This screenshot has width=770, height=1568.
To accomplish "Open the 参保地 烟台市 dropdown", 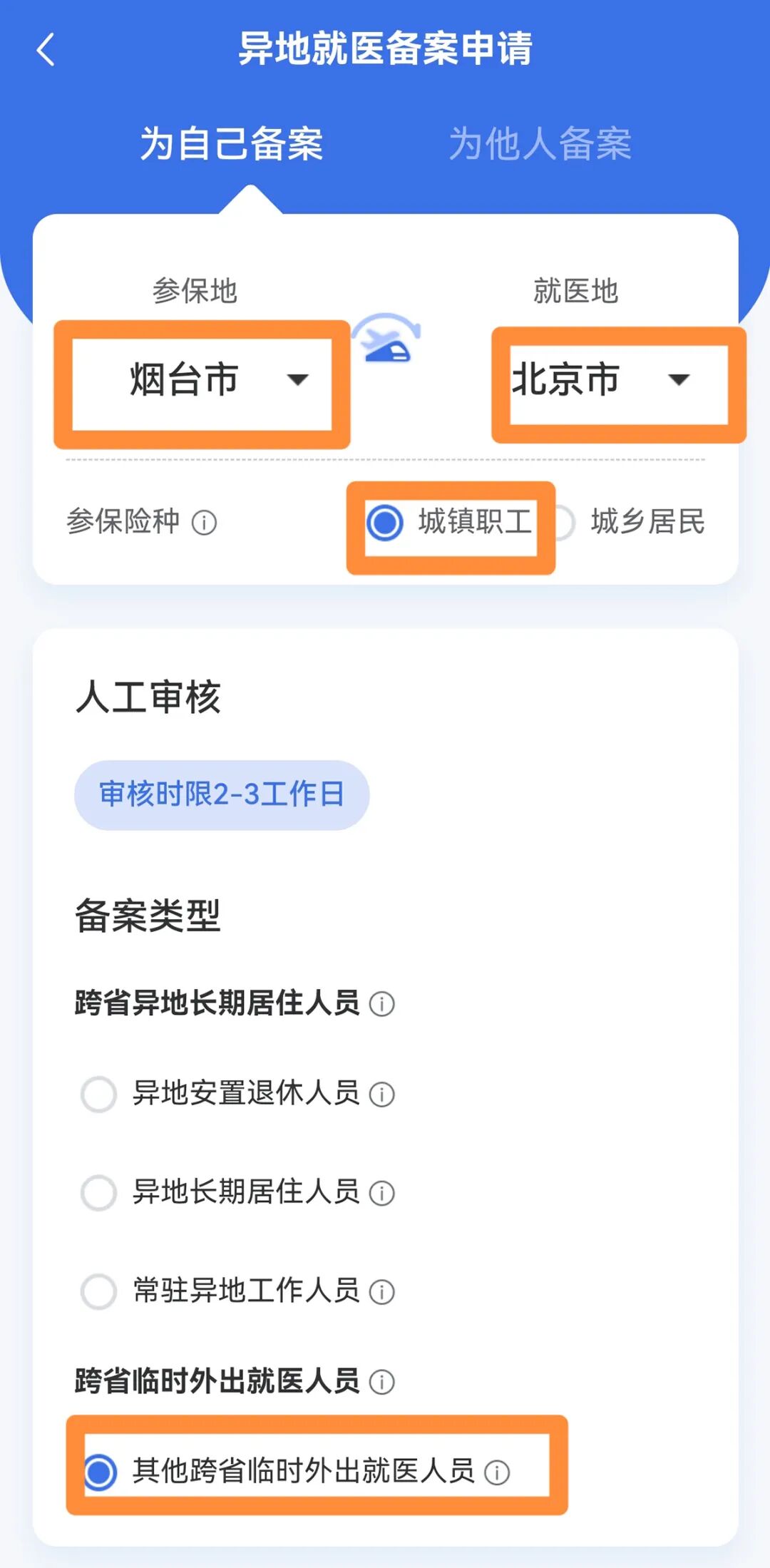I will click(202, 379).
